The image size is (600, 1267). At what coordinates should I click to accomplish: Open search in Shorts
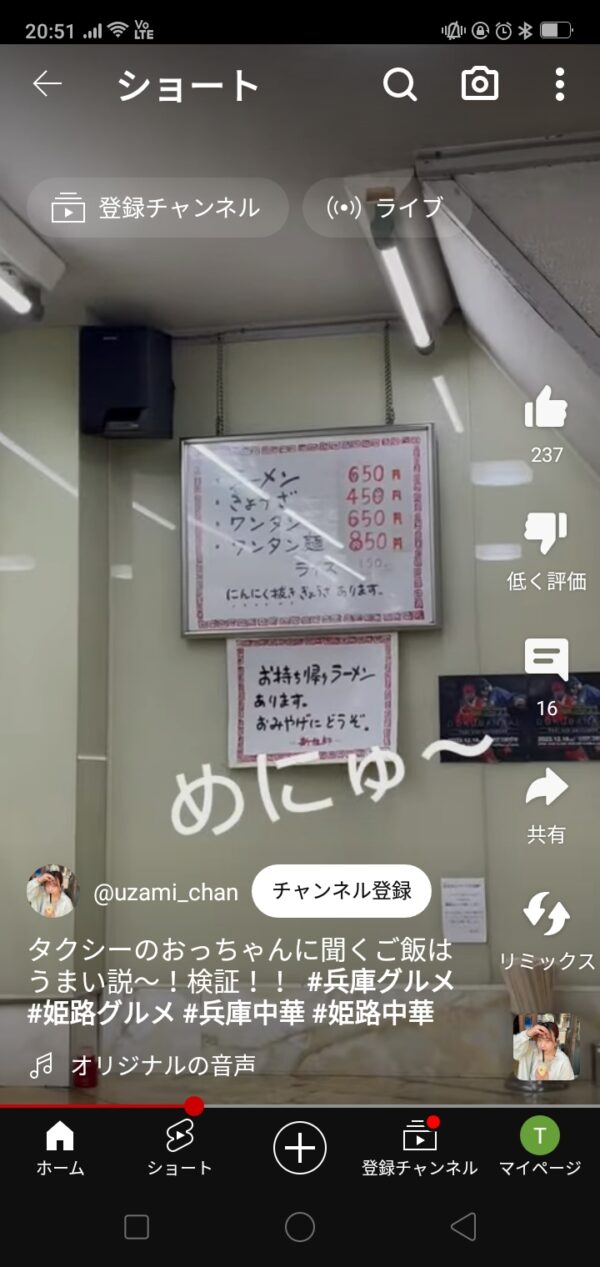(x=400, y=85)
